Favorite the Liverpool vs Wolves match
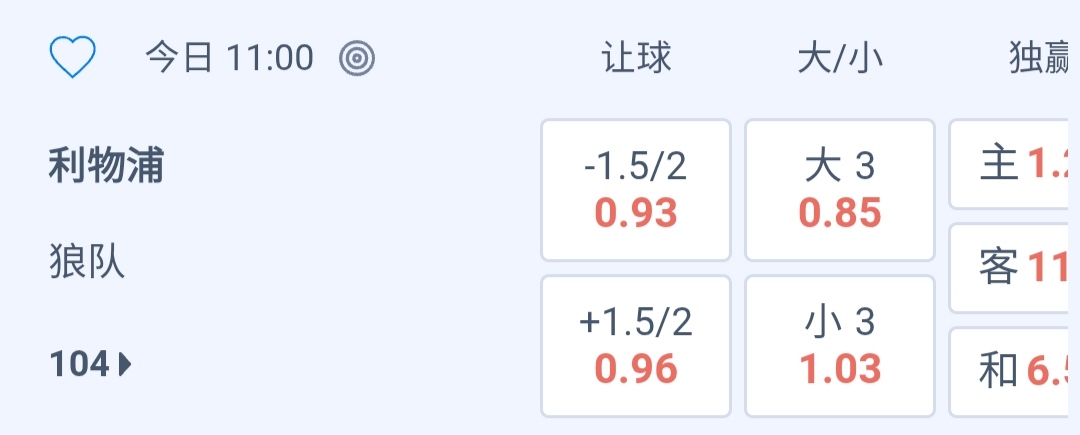Image resolution: width=1080 pixels, height=435 pixels. [x=73, y=58]
